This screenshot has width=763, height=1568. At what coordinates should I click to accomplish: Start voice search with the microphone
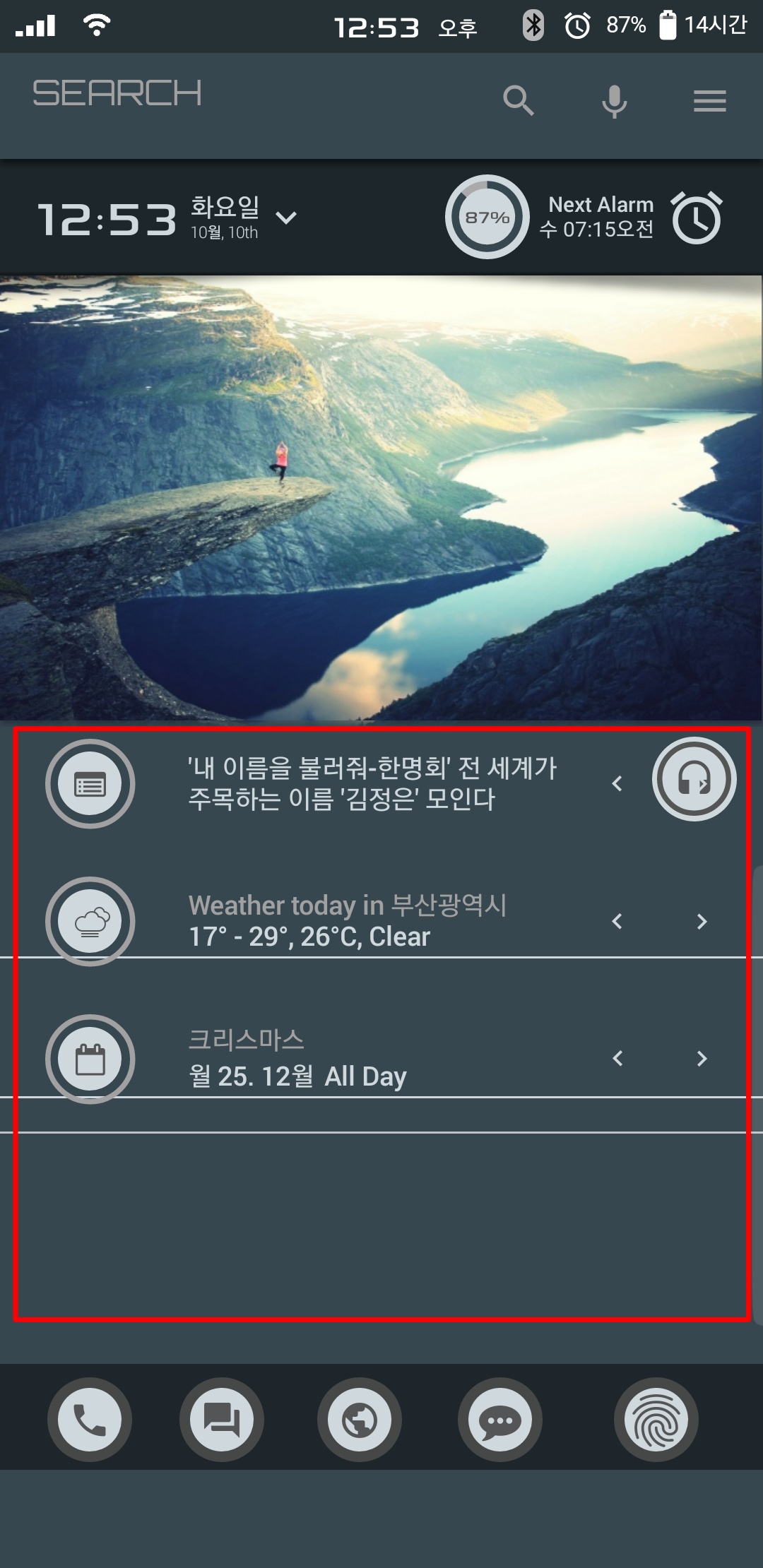(x=614, y=101)
